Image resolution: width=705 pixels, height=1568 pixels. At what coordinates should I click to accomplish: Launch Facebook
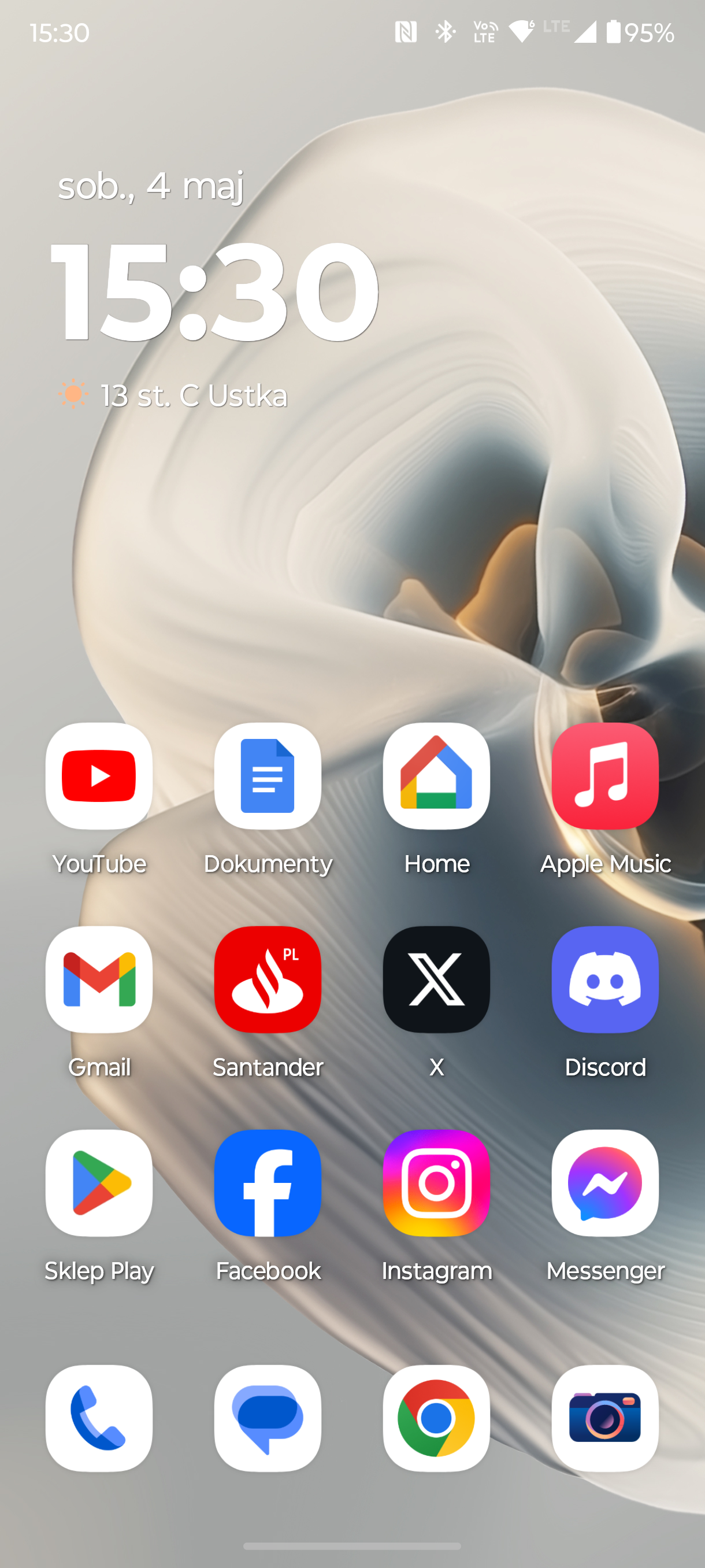268,1183
